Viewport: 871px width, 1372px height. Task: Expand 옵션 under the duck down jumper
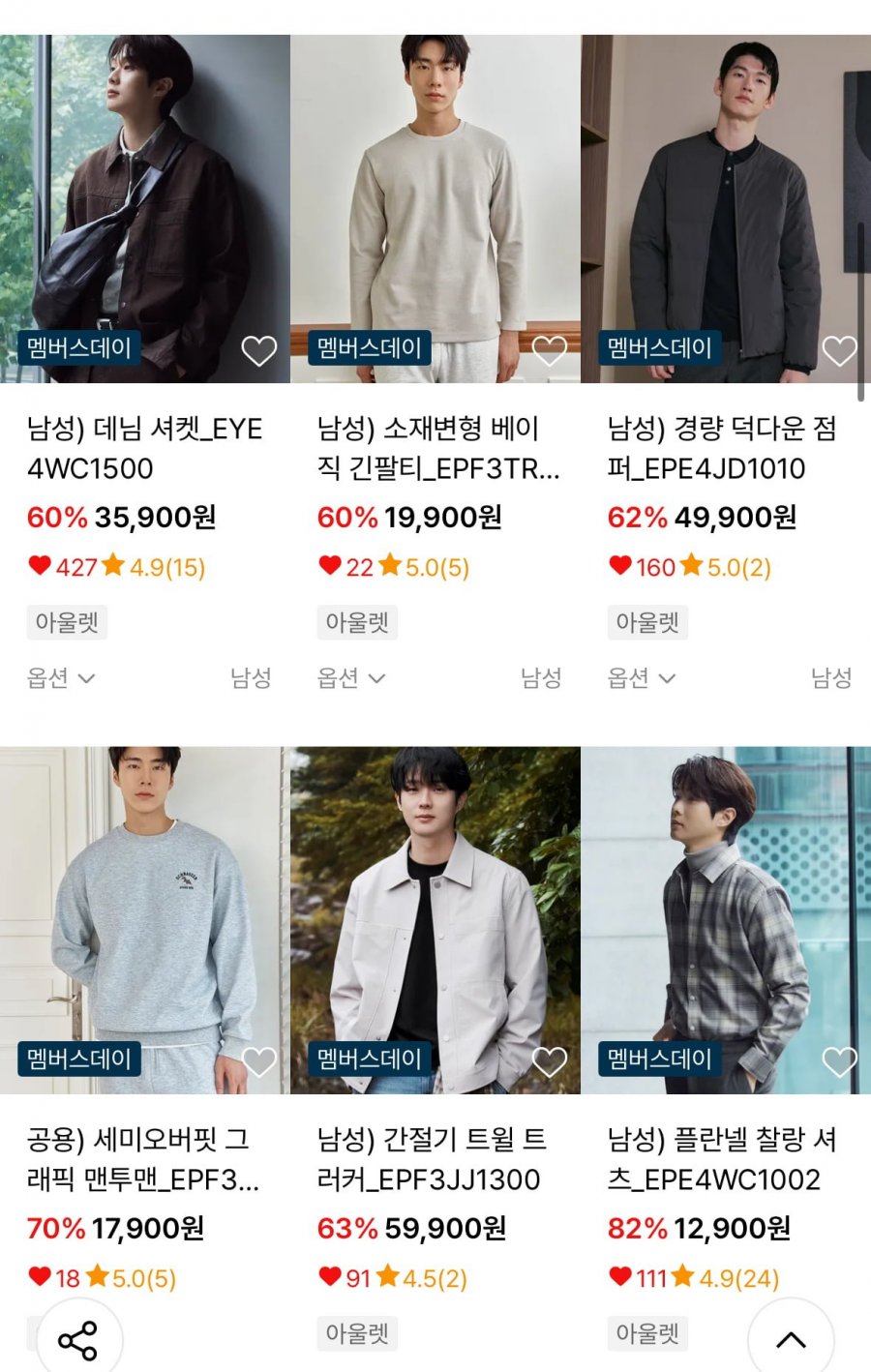642,678
